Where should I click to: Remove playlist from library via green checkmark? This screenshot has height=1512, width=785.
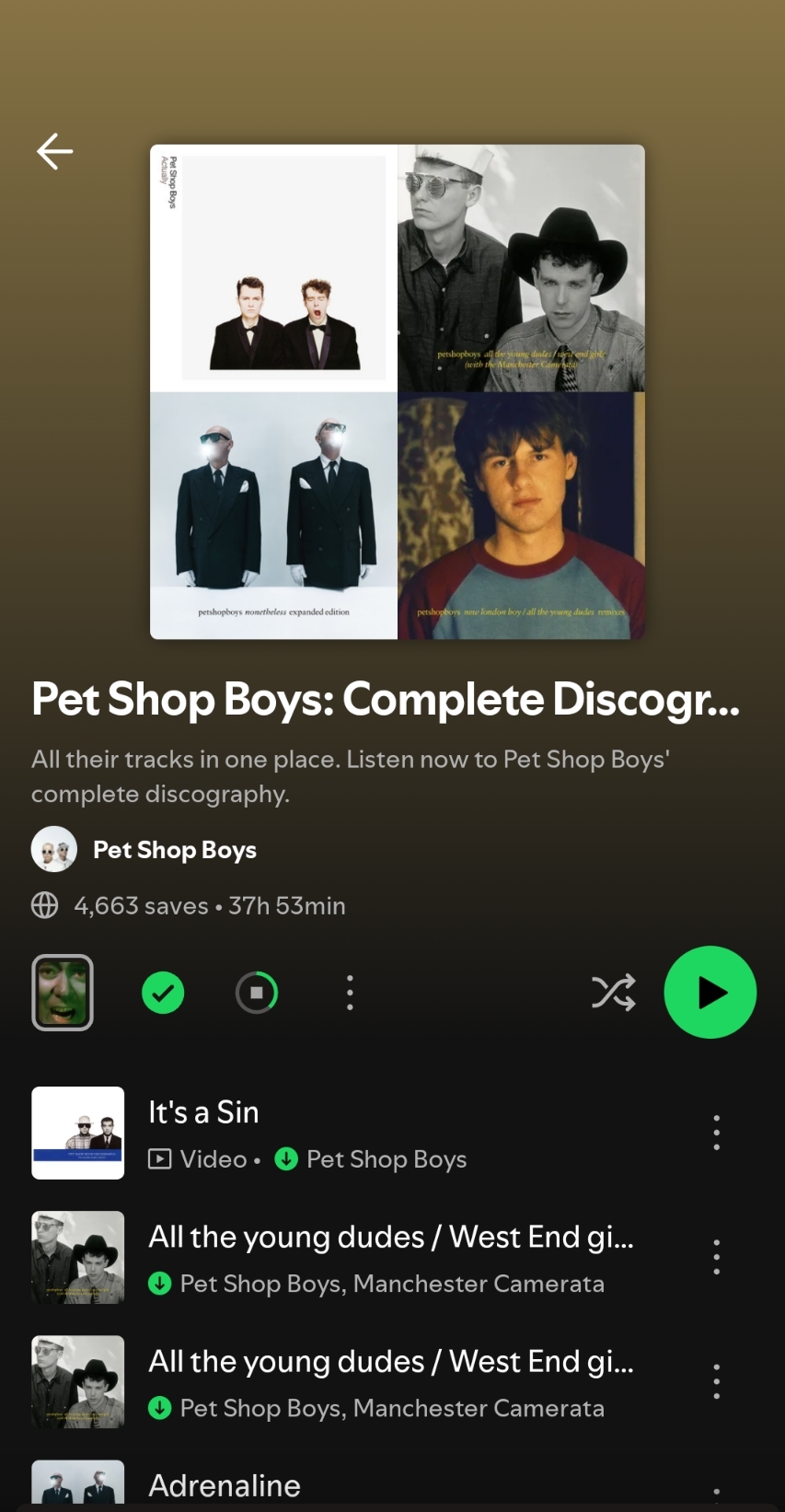163,993
